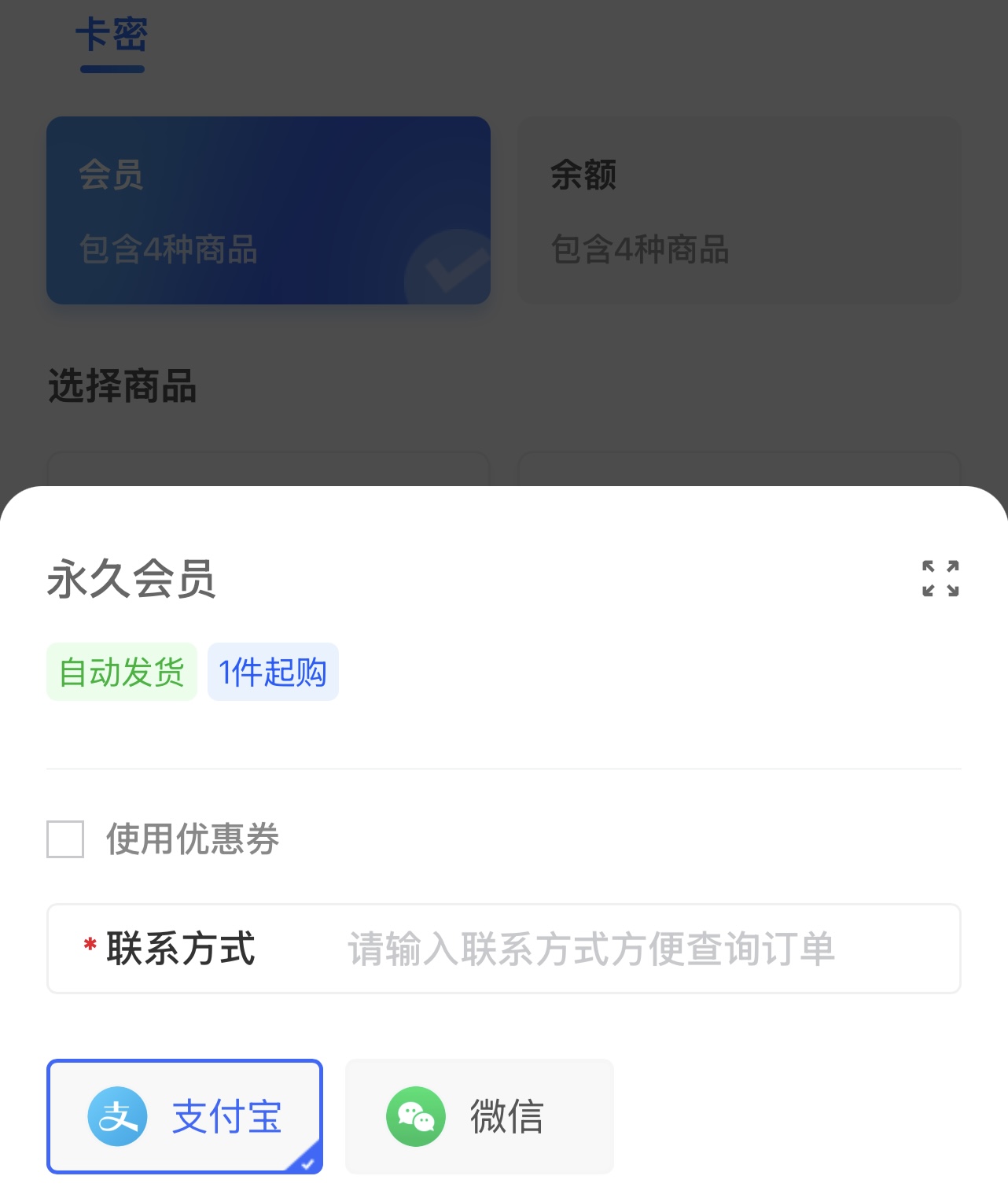The image size is (1008, 1187).
Task: Choose 微信 as payment method
Action: click(x=479, y=1116)
